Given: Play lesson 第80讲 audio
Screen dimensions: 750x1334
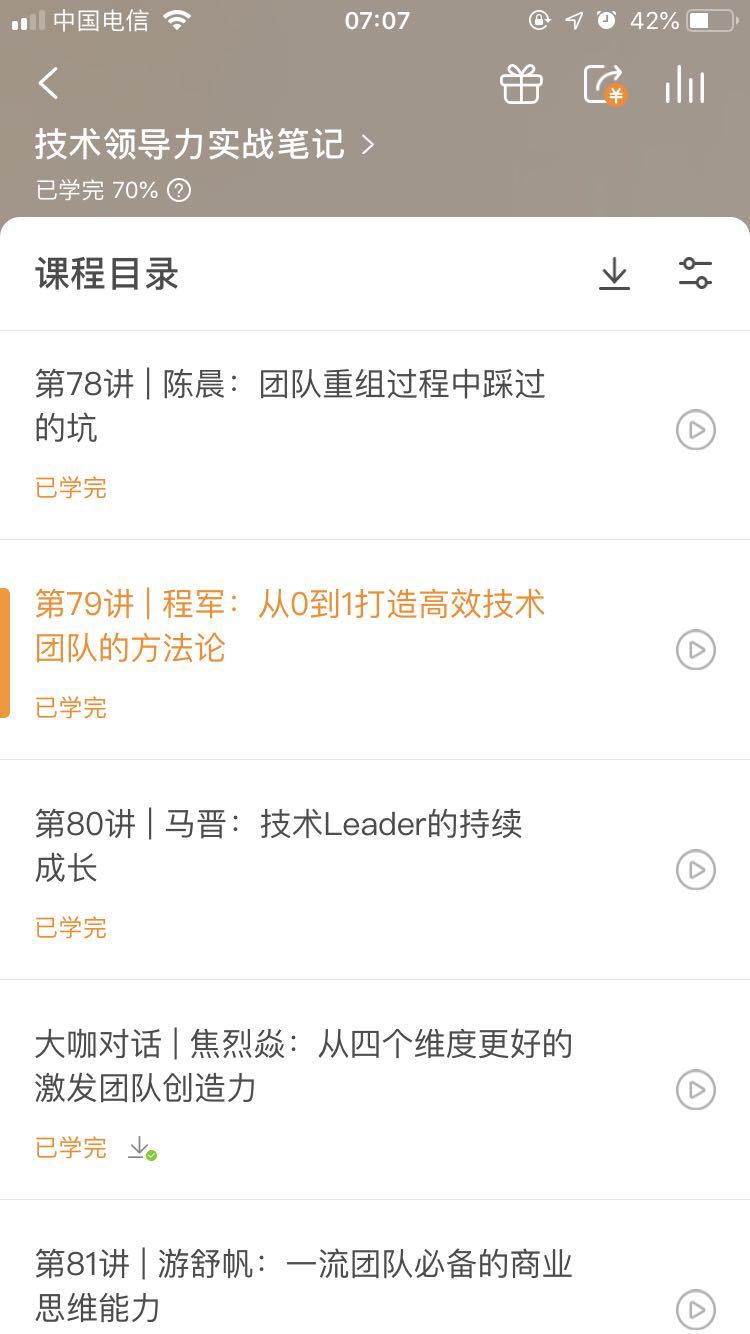Looking at the screenshot, I should [x=696, y=870].
